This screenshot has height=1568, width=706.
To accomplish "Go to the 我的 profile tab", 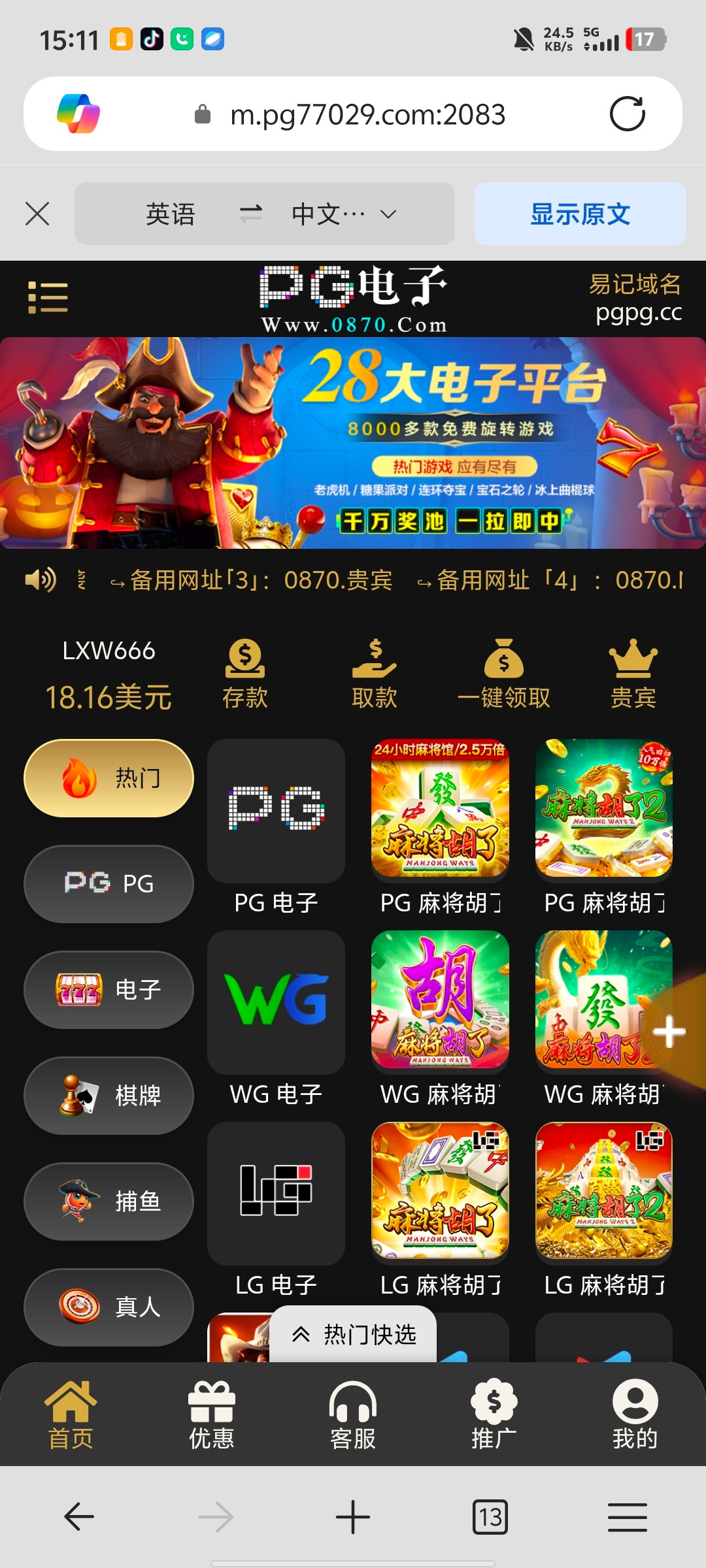I will 635,1416.
